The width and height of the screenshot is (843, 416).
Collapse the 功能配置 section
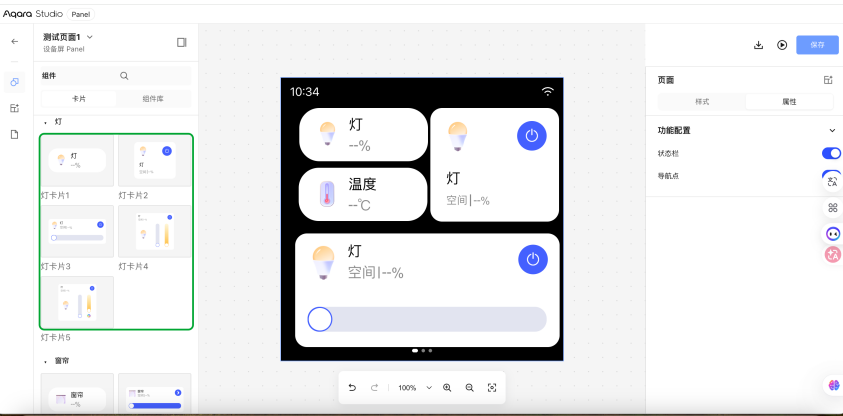point(832,131)
